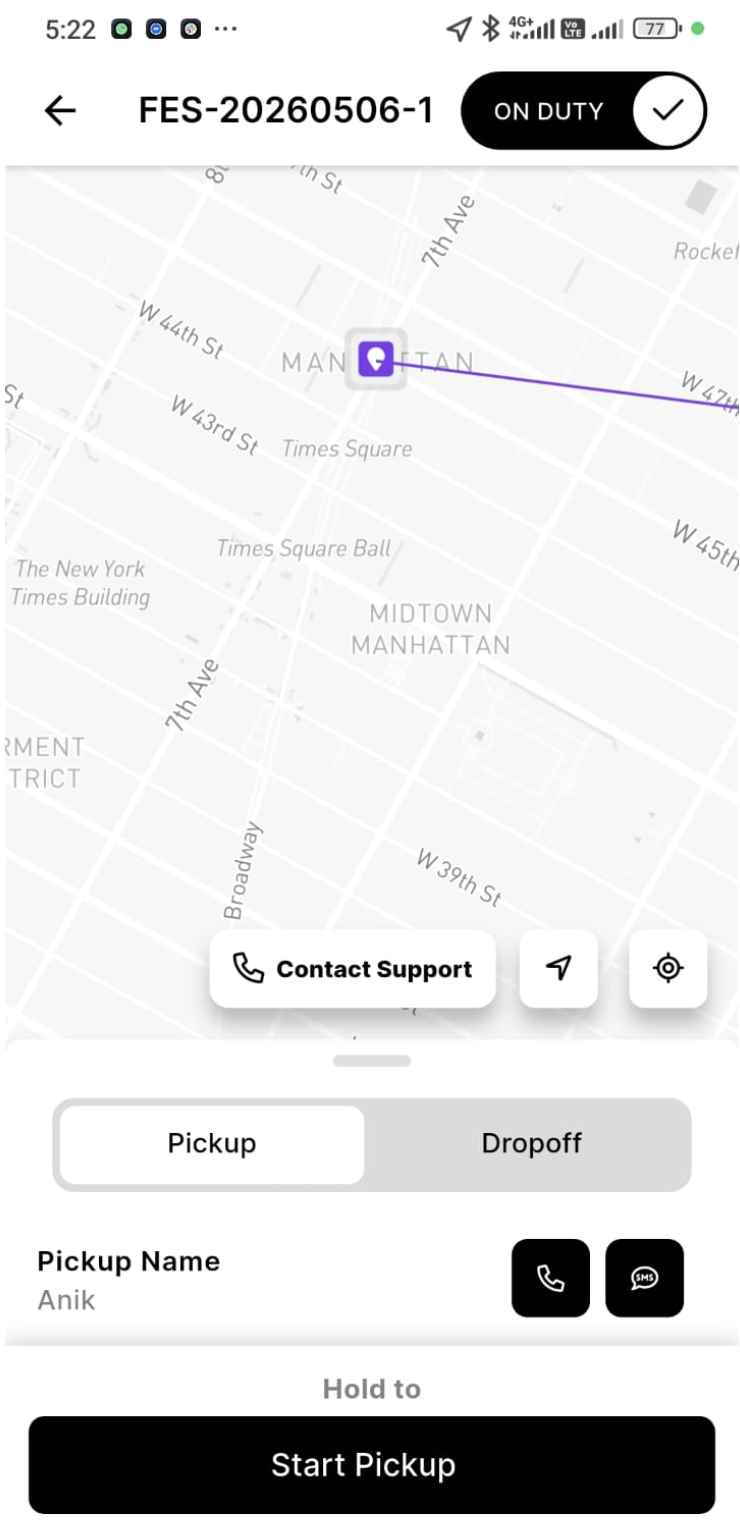Toggle the ON DUTY switch
Viewport: 740px width, 1526px height.
584,110
